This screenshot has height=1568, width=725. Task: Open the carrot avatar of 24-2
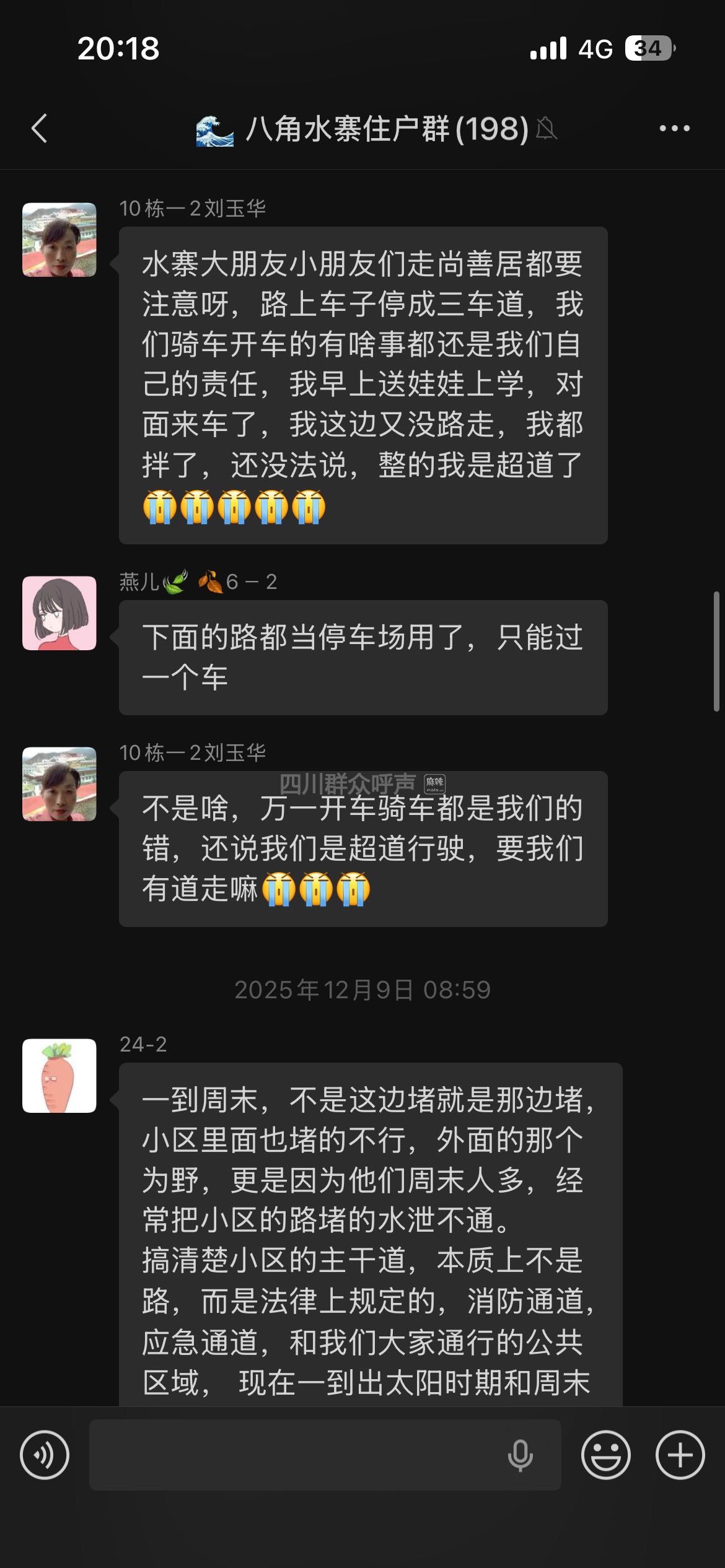coord(59,1076)
